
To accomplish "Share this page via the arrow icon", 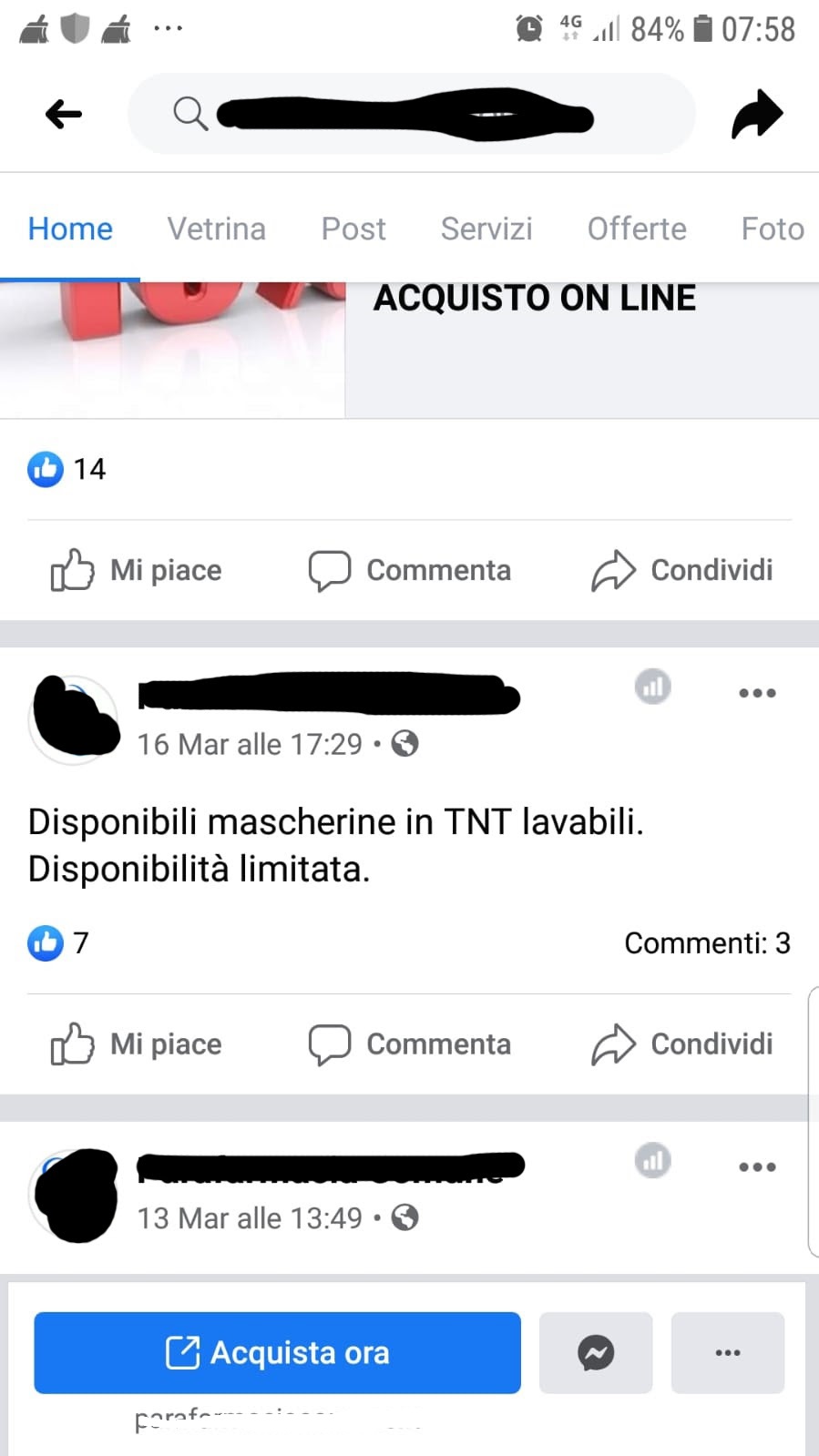I will (x=756, y=115).
